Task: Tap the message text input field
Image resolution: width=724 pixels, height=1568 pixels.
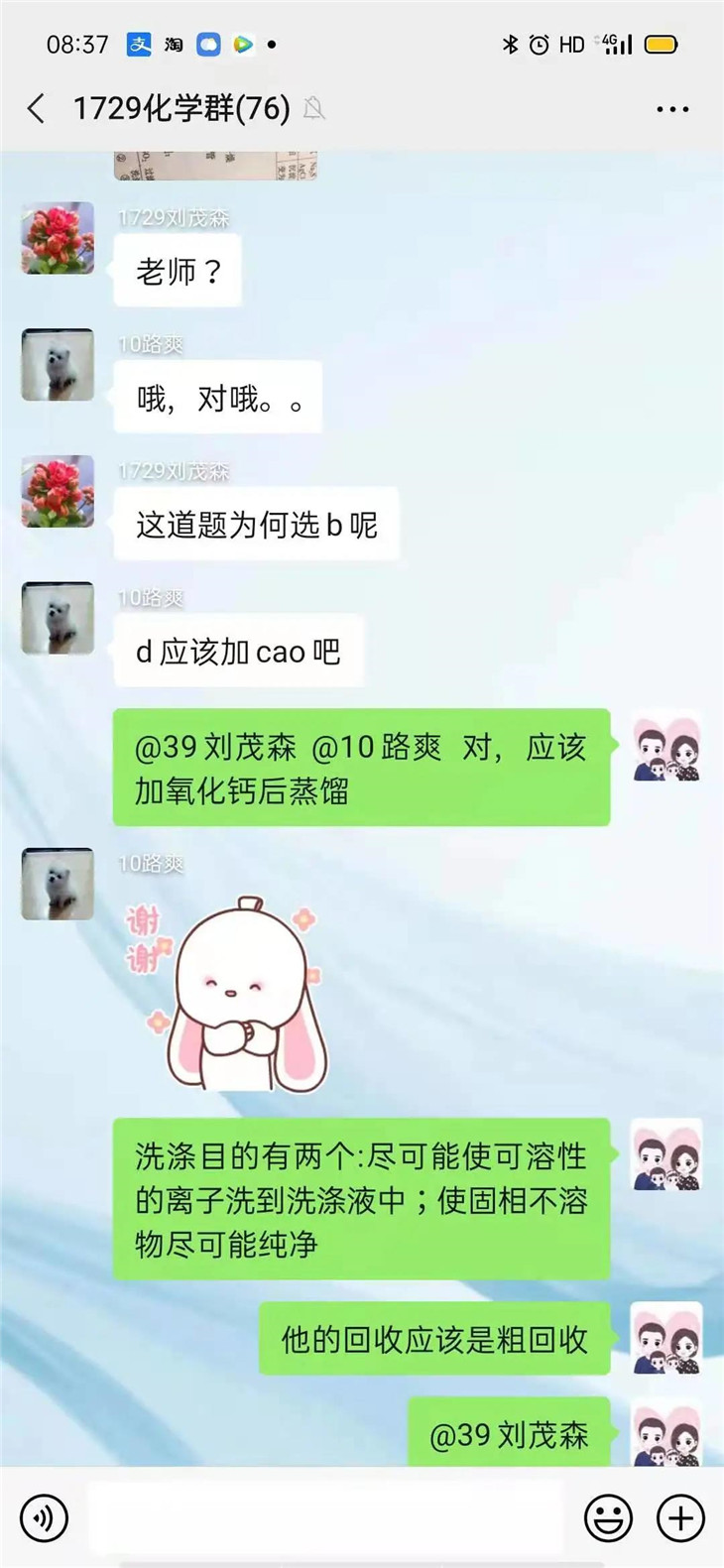Action: 327,1517
